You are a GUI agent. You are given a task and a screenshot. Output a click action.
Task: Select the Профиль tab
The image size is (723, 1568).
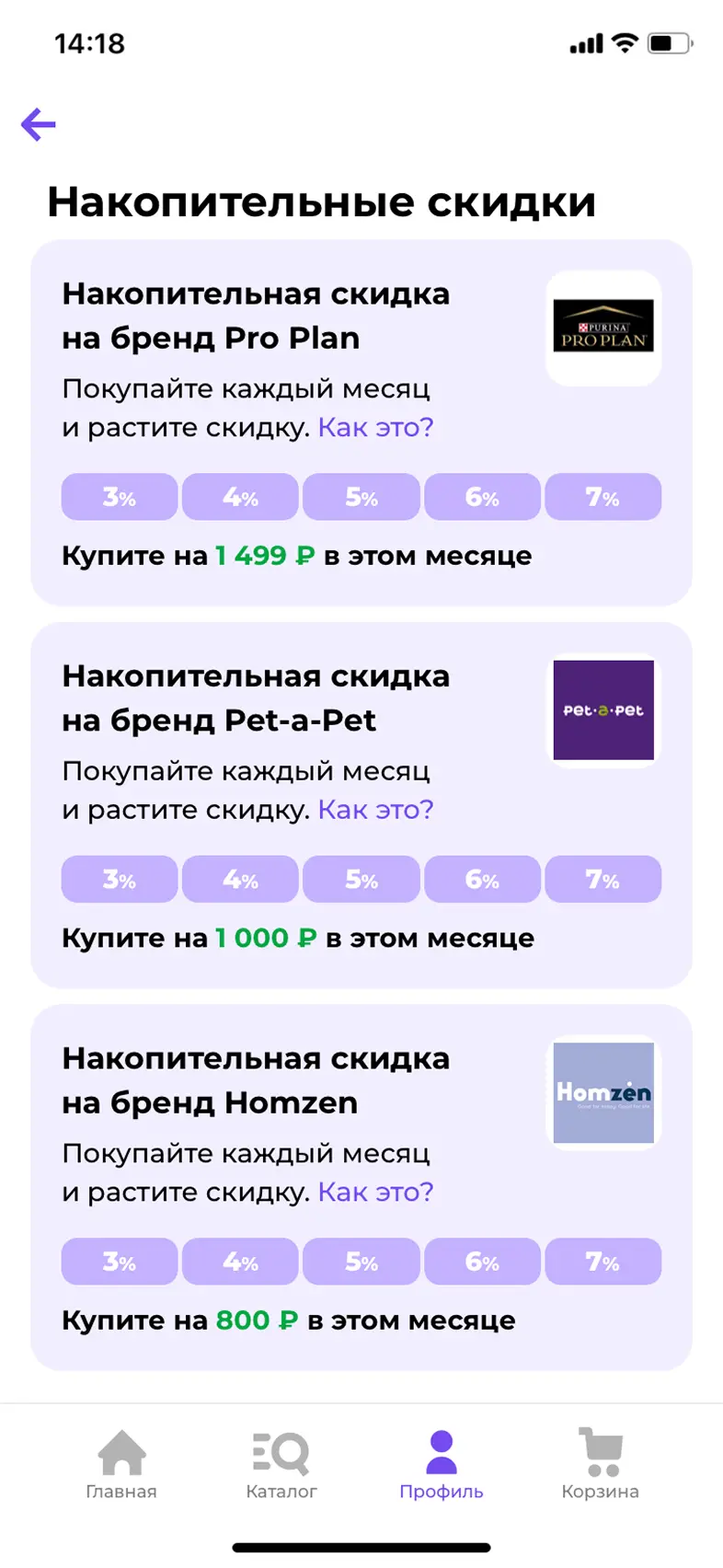442,1465
